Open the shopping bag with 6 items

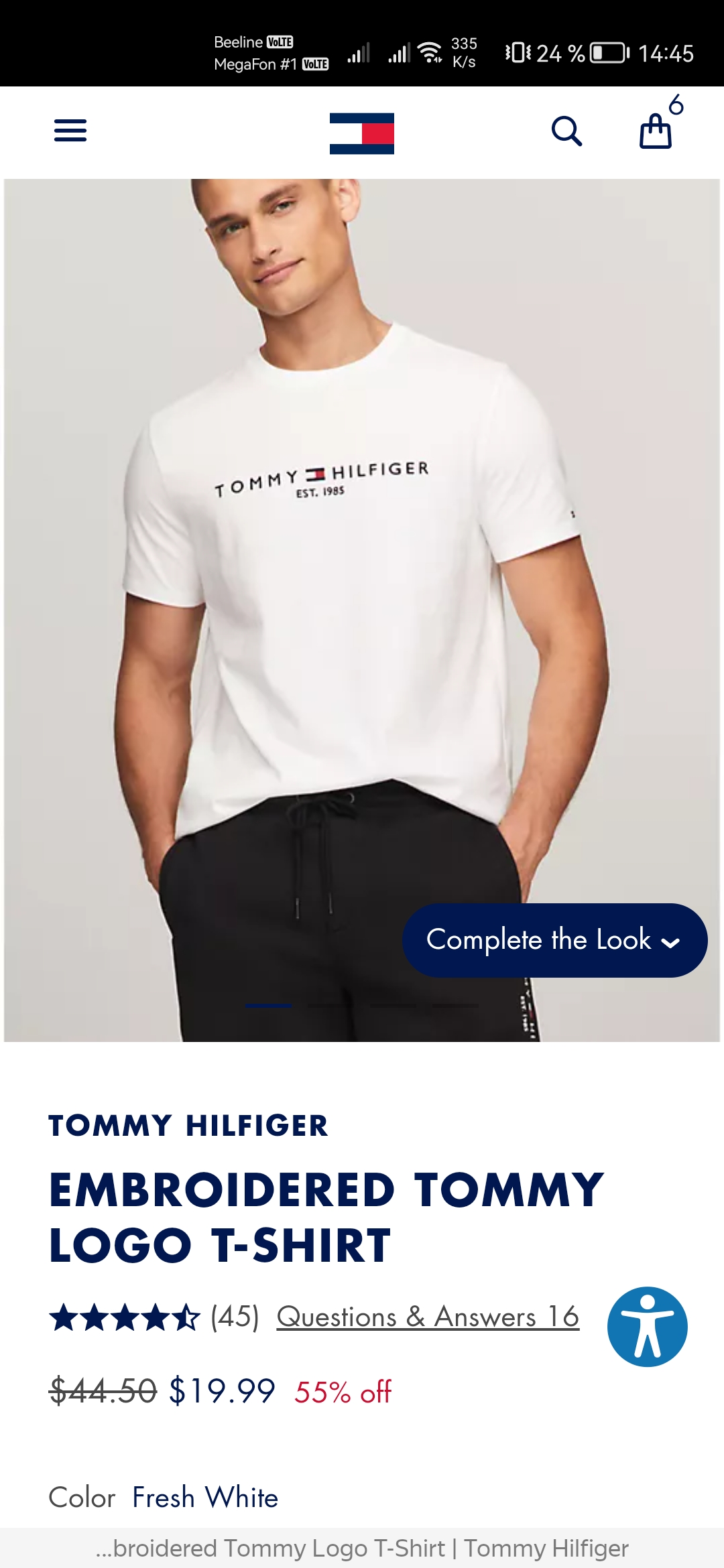pos(656,131)
